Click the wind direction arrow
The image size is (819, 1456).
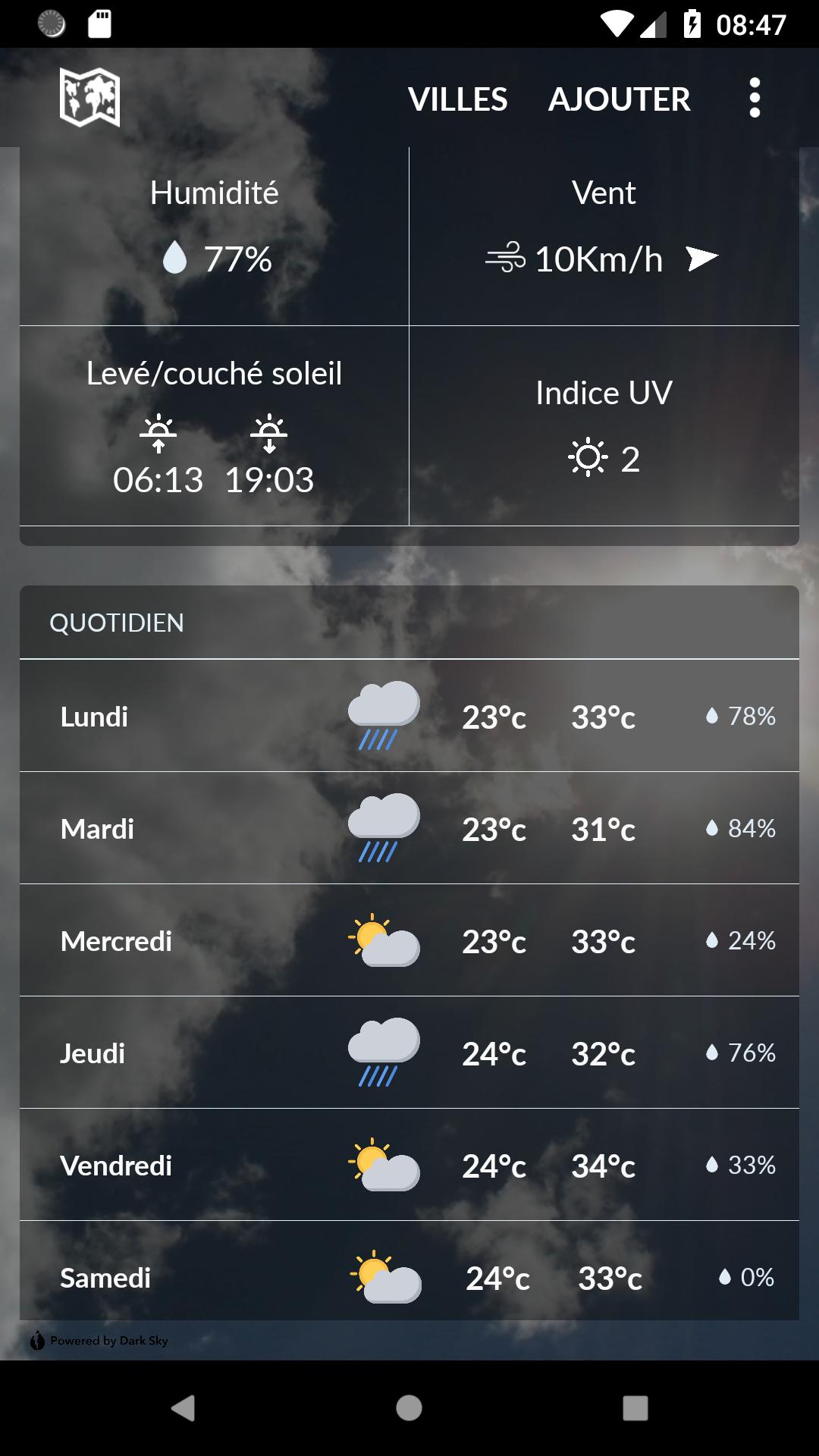coord(700,259)
